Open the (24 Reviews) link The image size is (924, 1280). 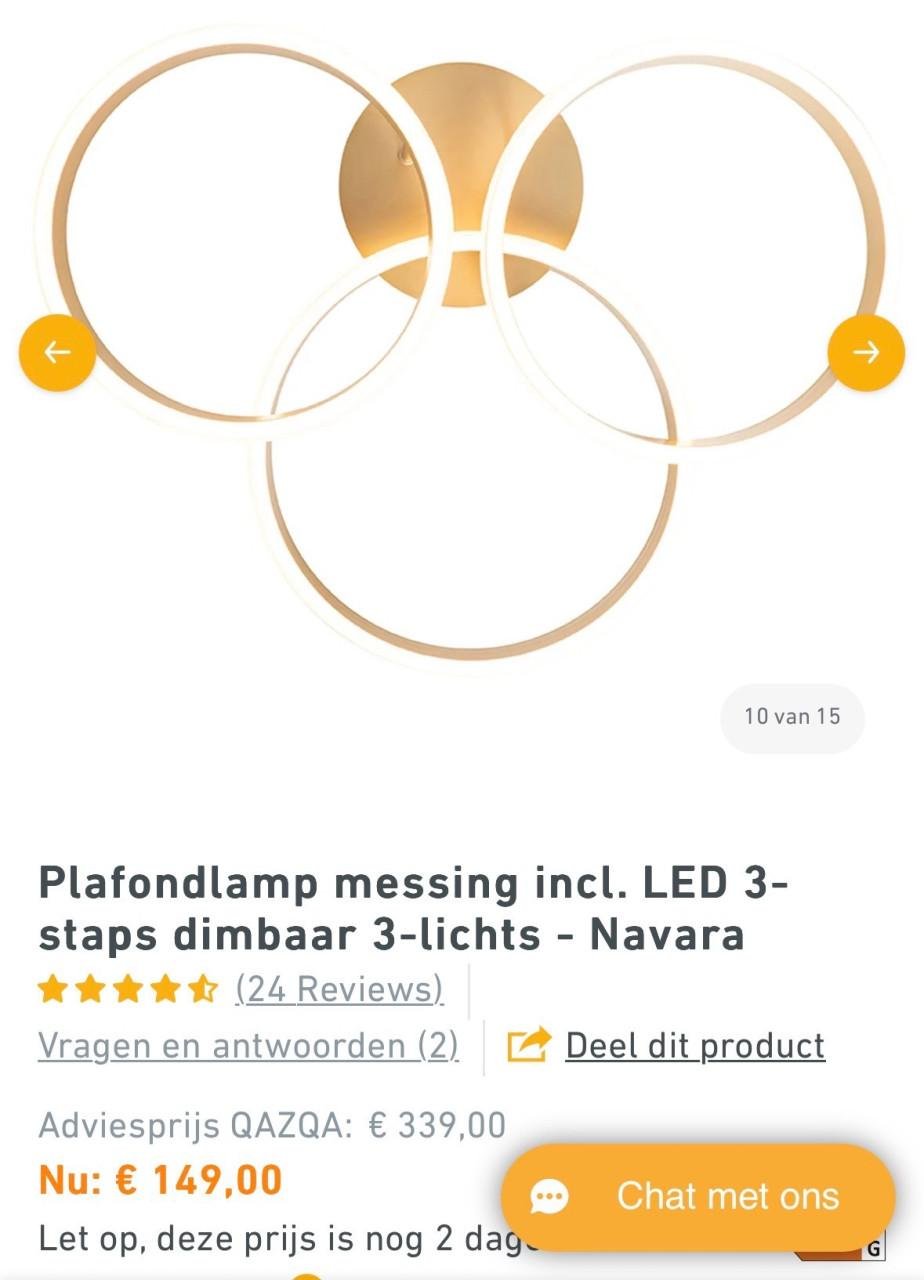[x=337, y=989]
